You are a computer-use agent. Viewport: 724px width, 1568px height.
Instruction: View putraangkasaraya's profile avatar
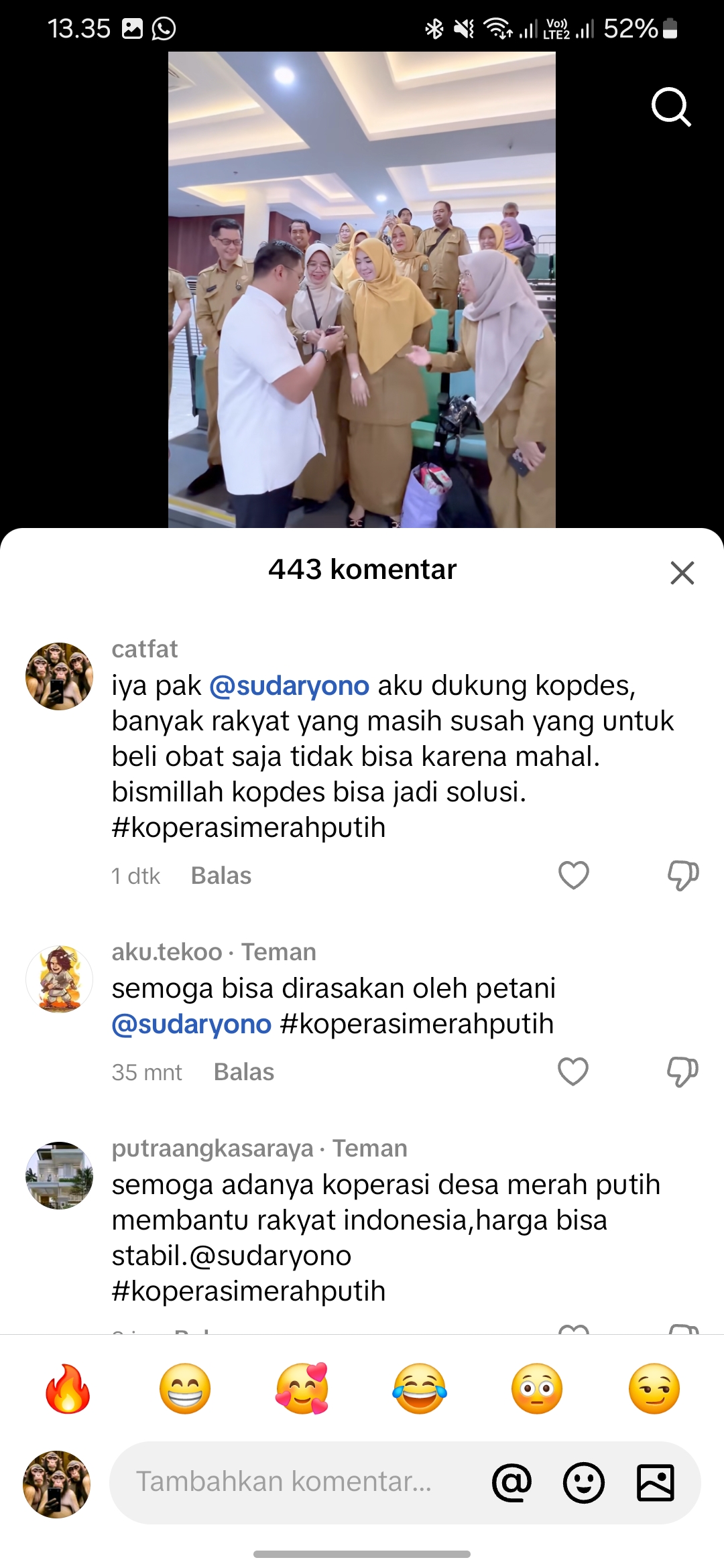(59, 1175)
